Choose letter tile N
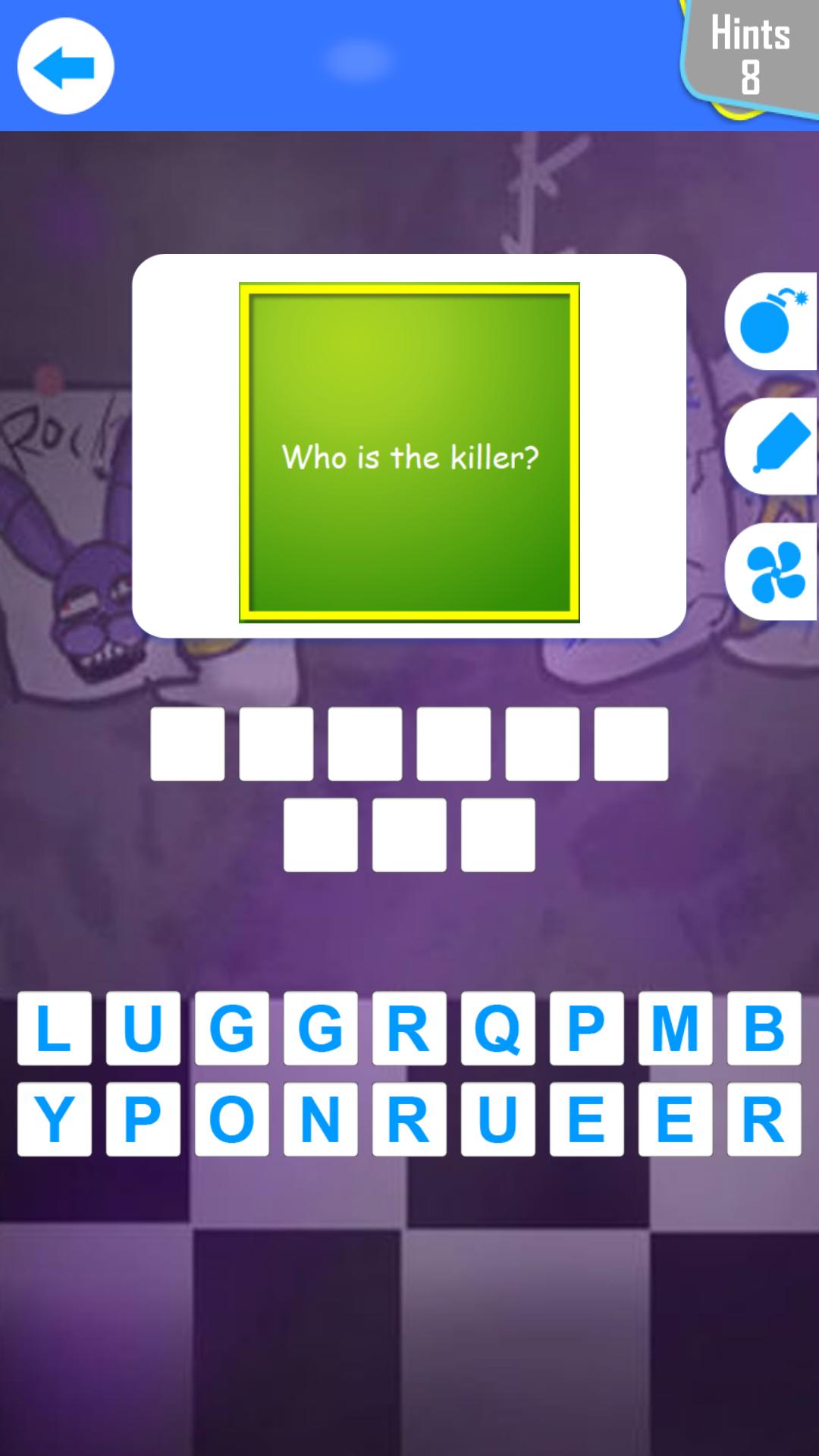 tap(320, 1119)
